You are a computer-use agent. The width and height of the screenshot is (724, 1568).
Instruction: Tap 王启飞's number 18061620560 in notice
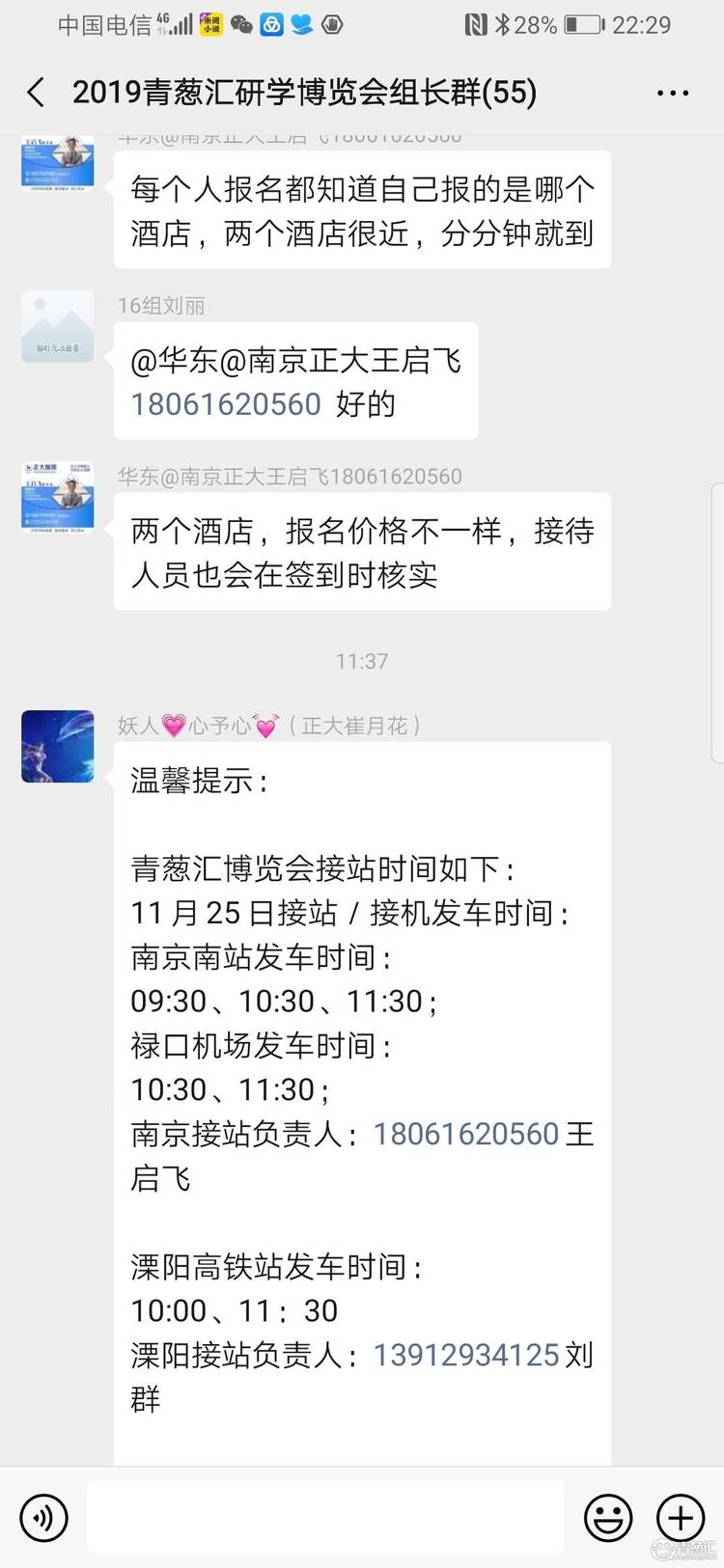(466, 1134)
